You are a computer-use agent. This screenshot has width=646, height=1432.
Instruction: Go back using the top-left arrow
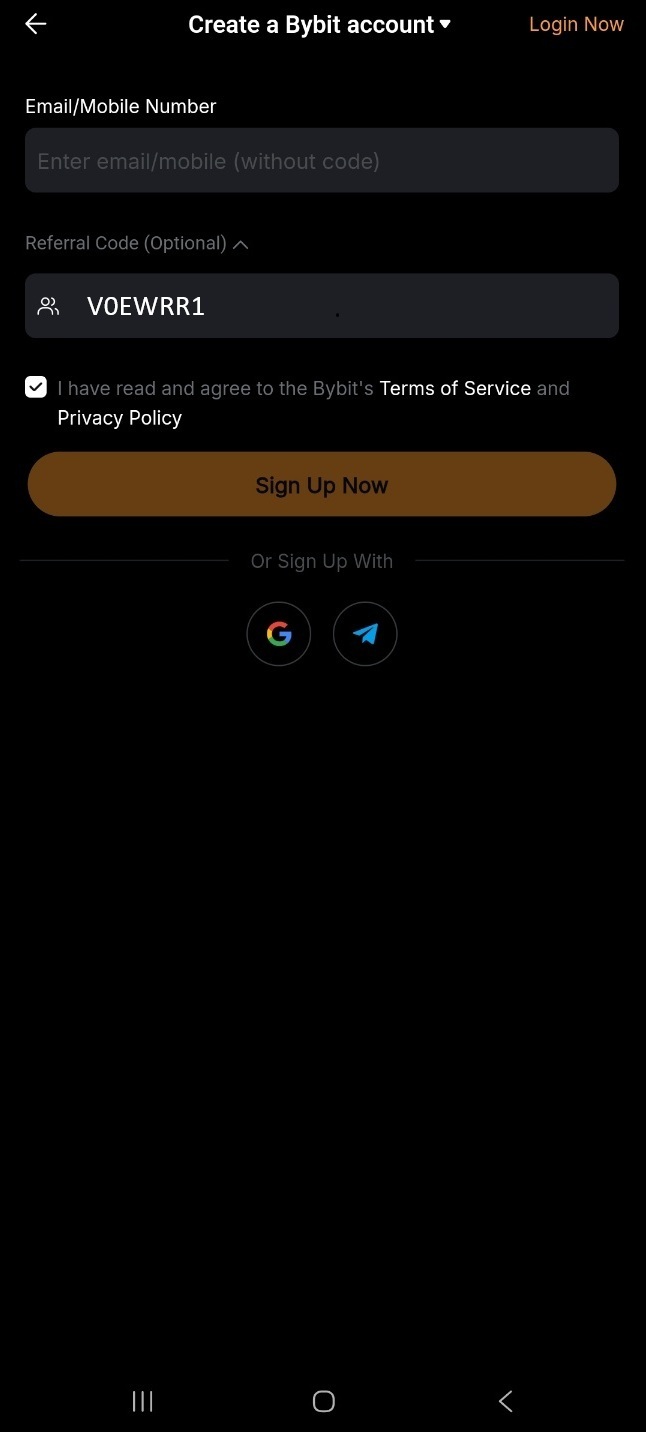point(36,24)
